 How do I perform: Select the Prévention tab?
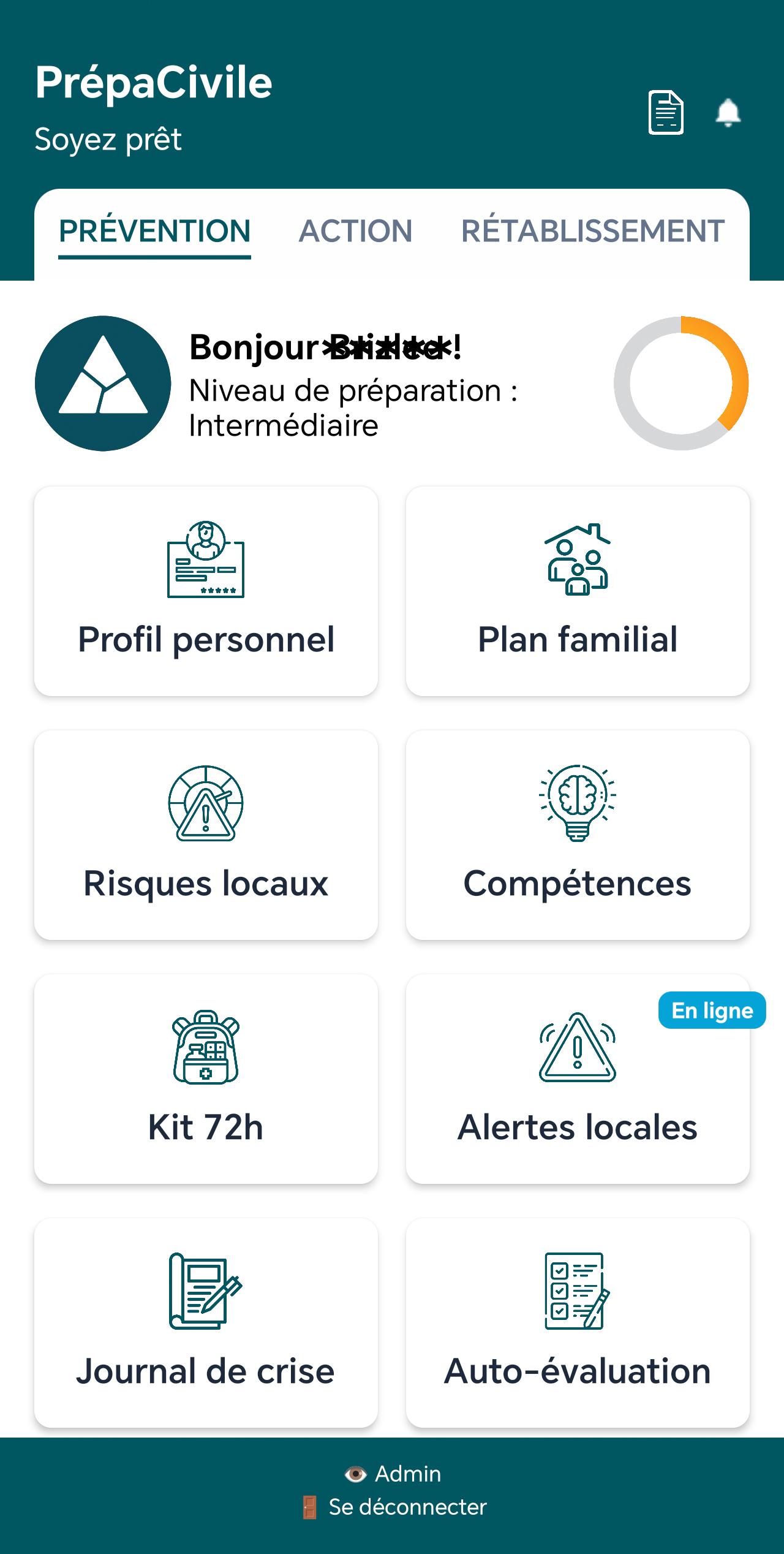155,232
